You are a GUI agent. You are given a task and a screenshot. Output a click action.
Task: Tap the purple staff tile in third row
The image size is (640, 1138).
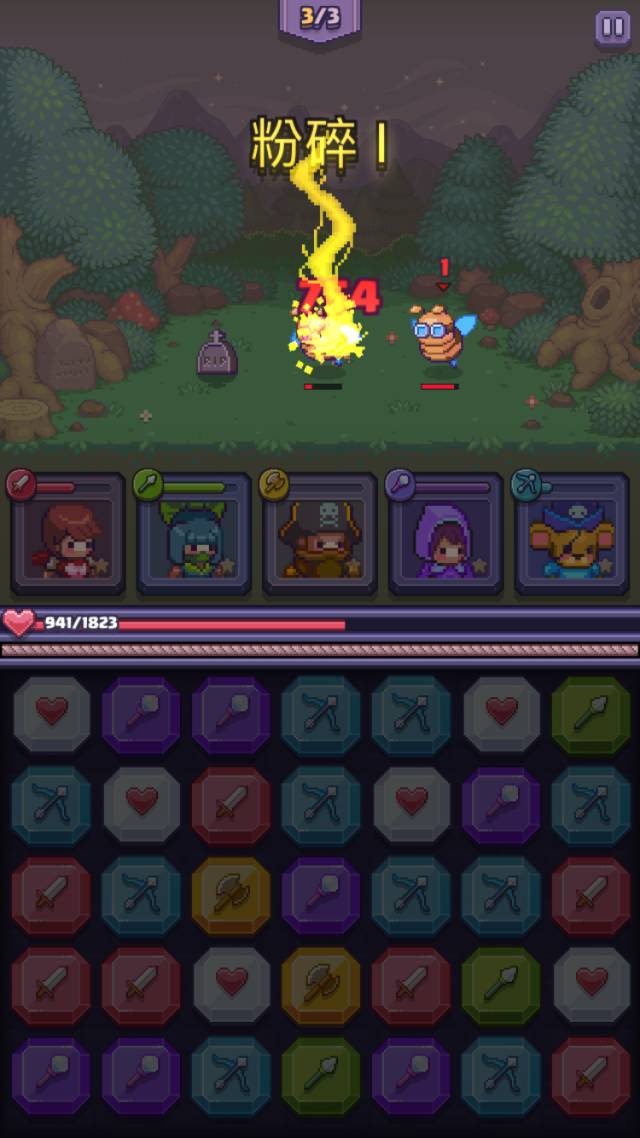tap(321, 895)
